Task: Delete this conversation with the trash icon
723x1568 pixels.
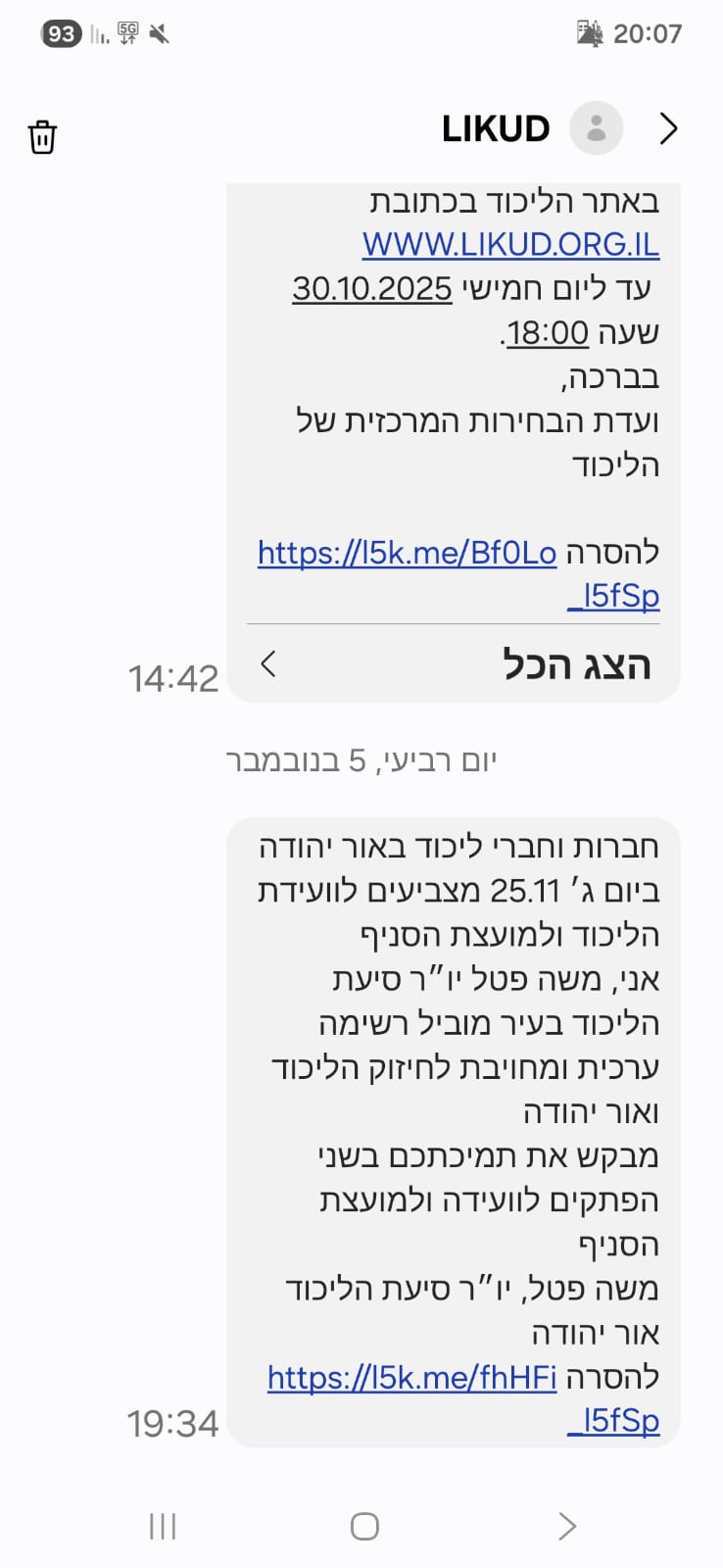Action: (42, 137)
